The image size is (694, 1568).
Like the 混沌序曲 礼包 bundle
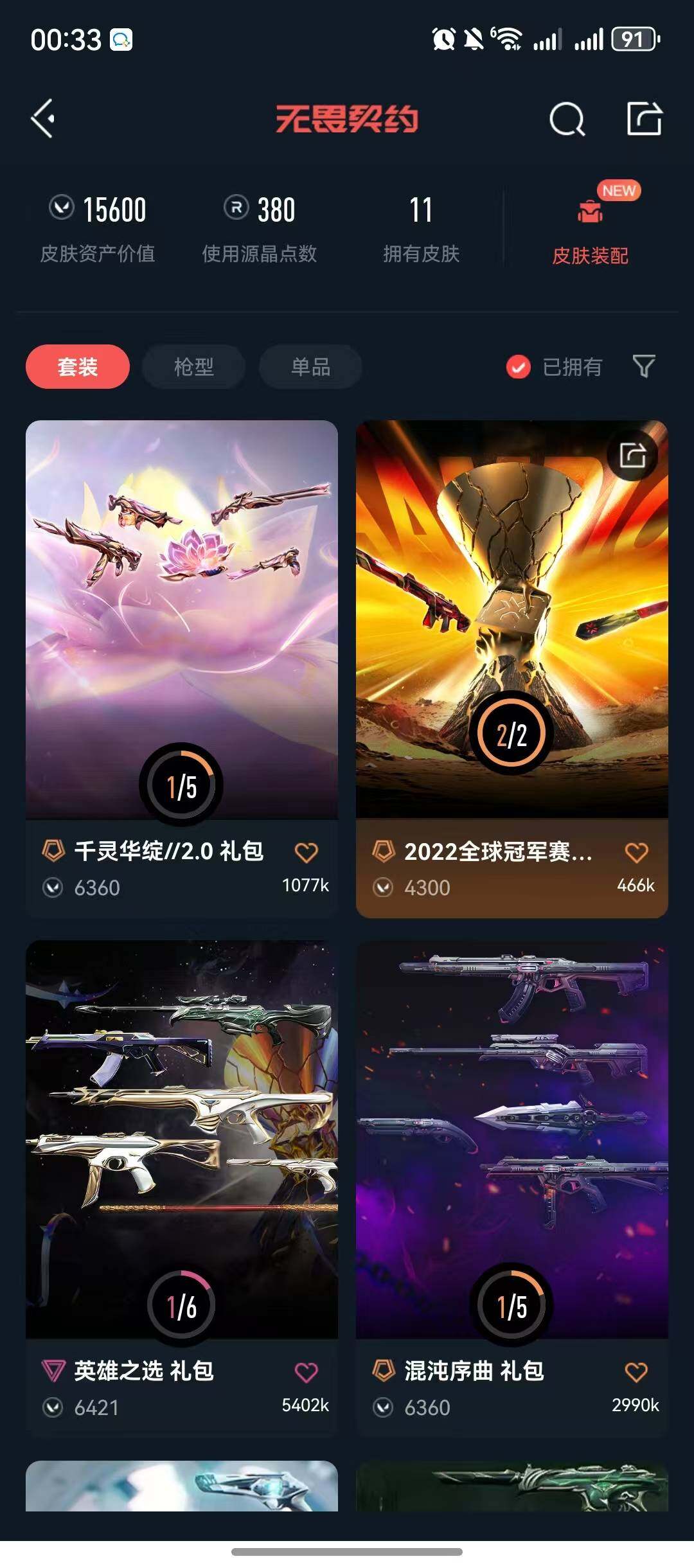coord(636,1372)
